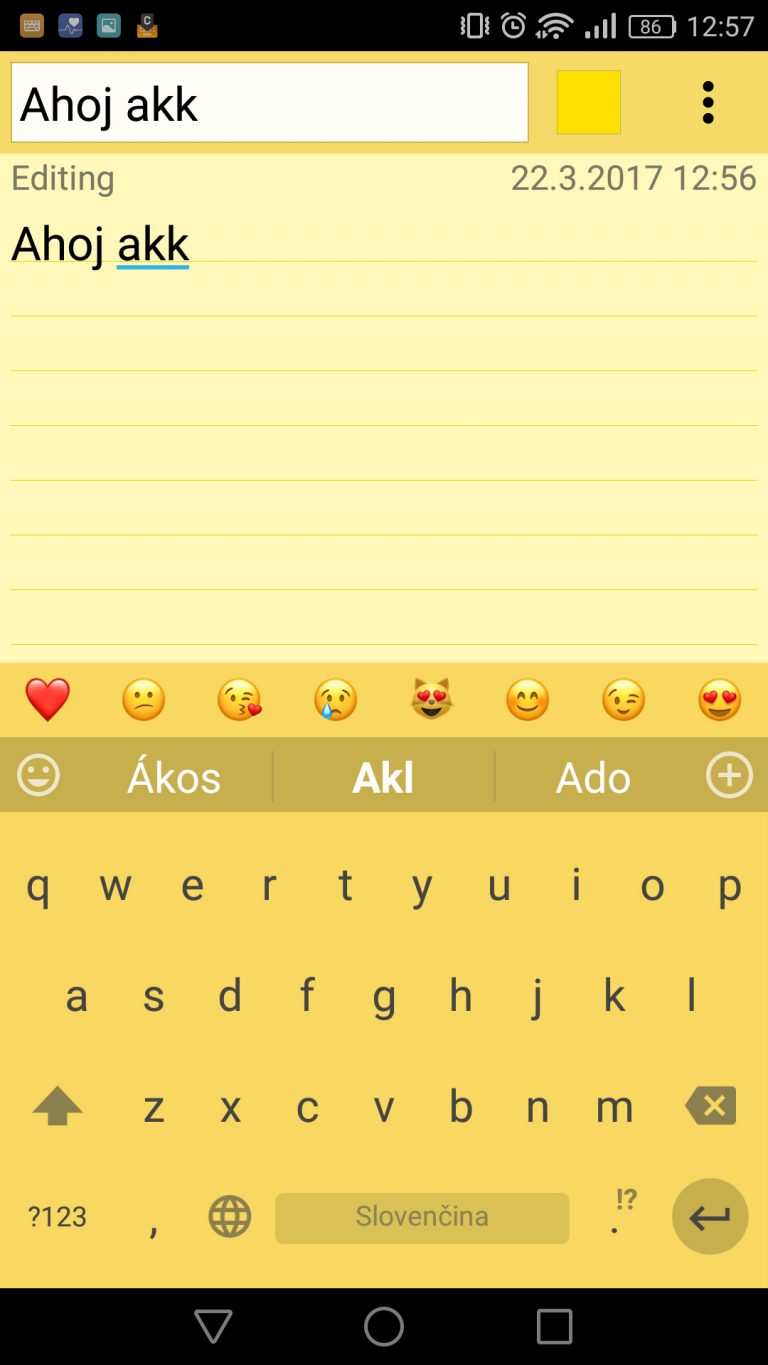Insert the heart-eyes cat emoji

(x=432, y=699)
